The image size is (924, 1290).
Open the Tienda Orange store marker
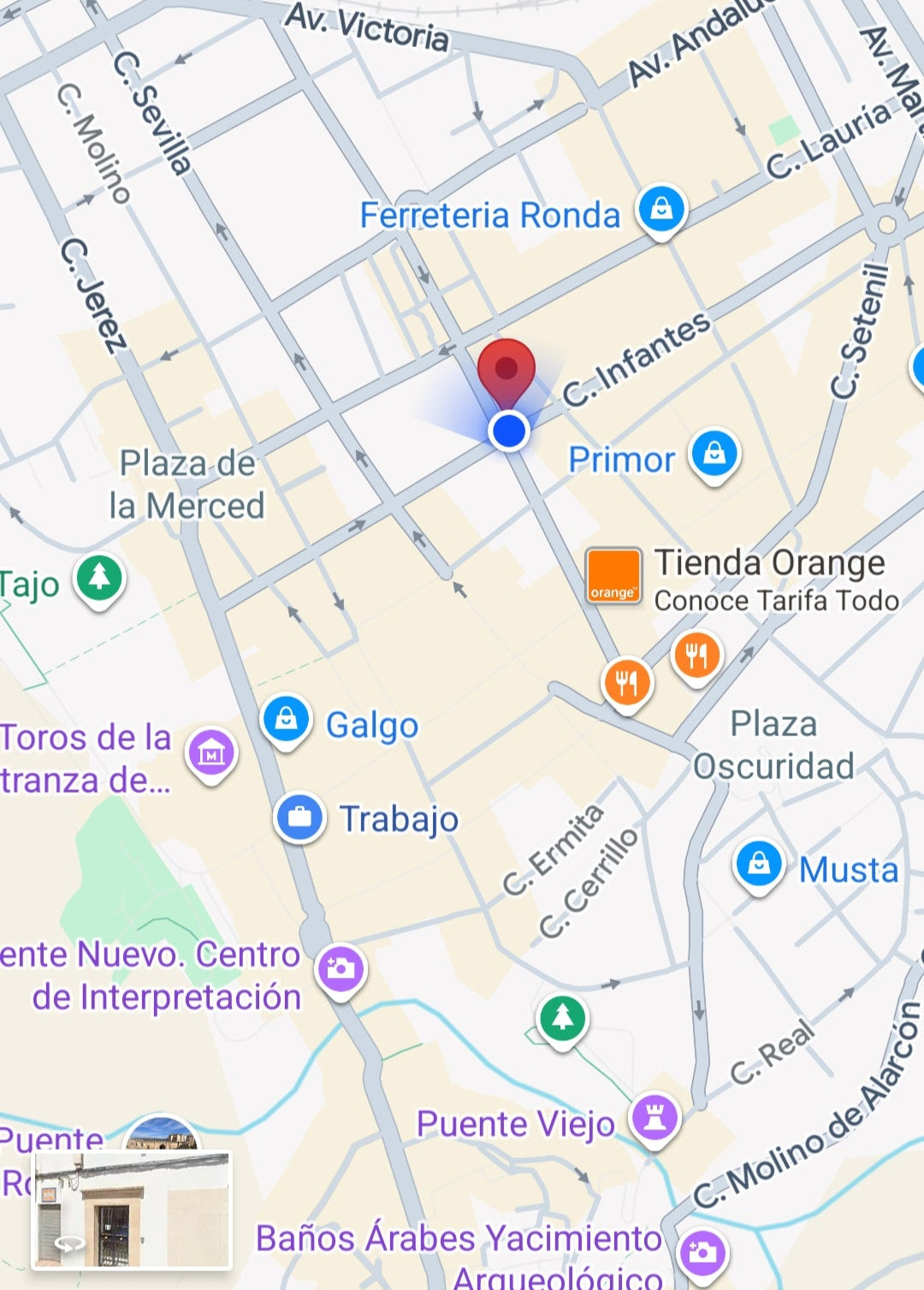[x=613, y=575]
